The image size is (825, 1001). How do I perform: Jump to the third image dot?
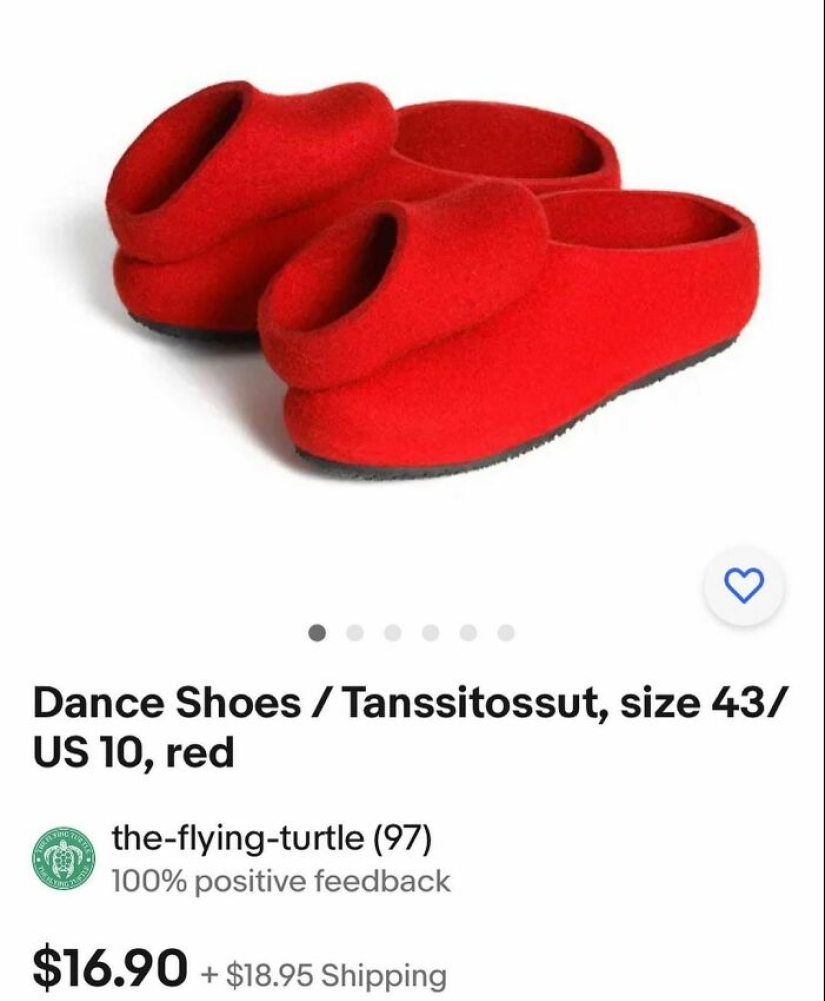coord(390,632)
